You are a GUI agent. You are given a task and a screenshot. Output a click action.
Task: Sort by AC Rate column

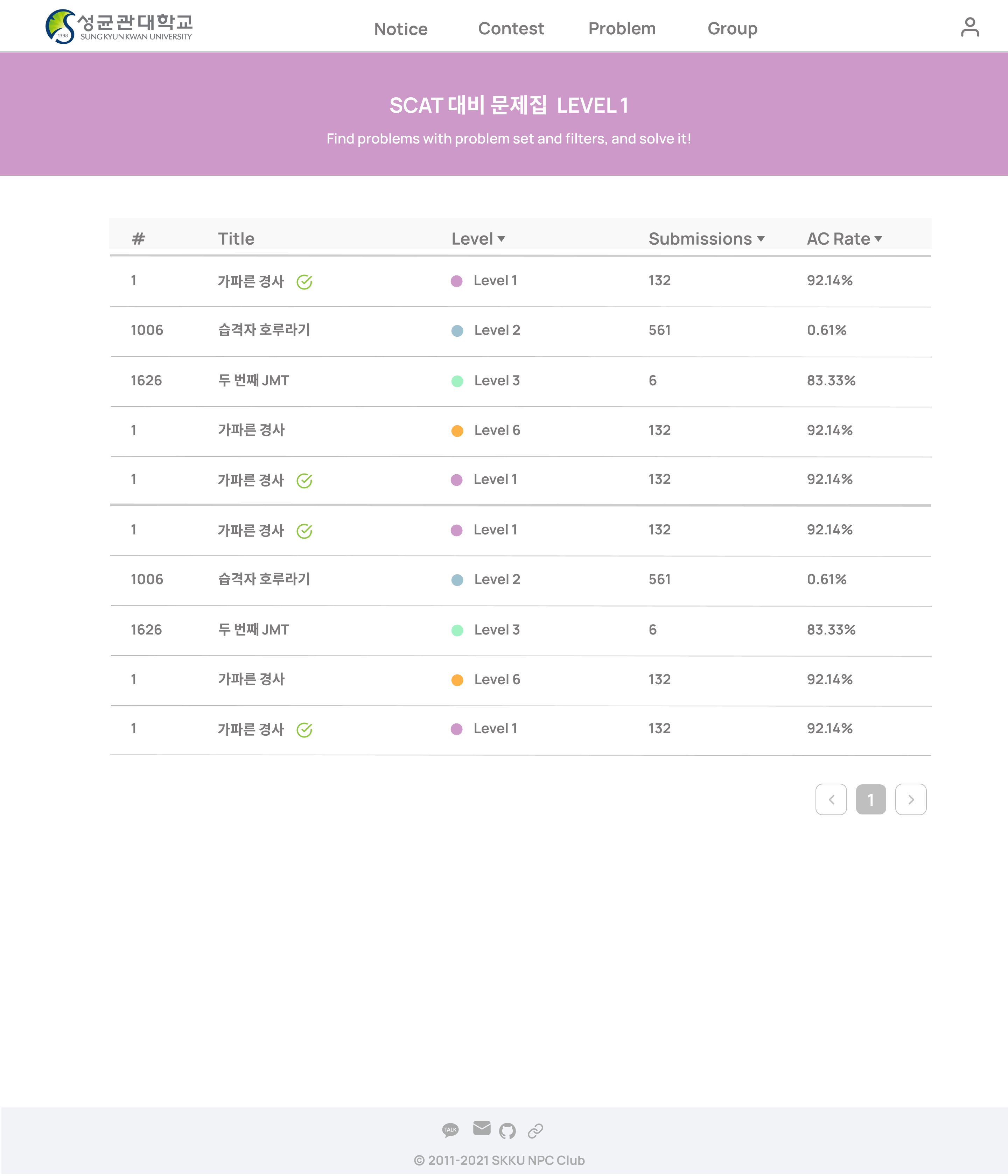(844, 239)
